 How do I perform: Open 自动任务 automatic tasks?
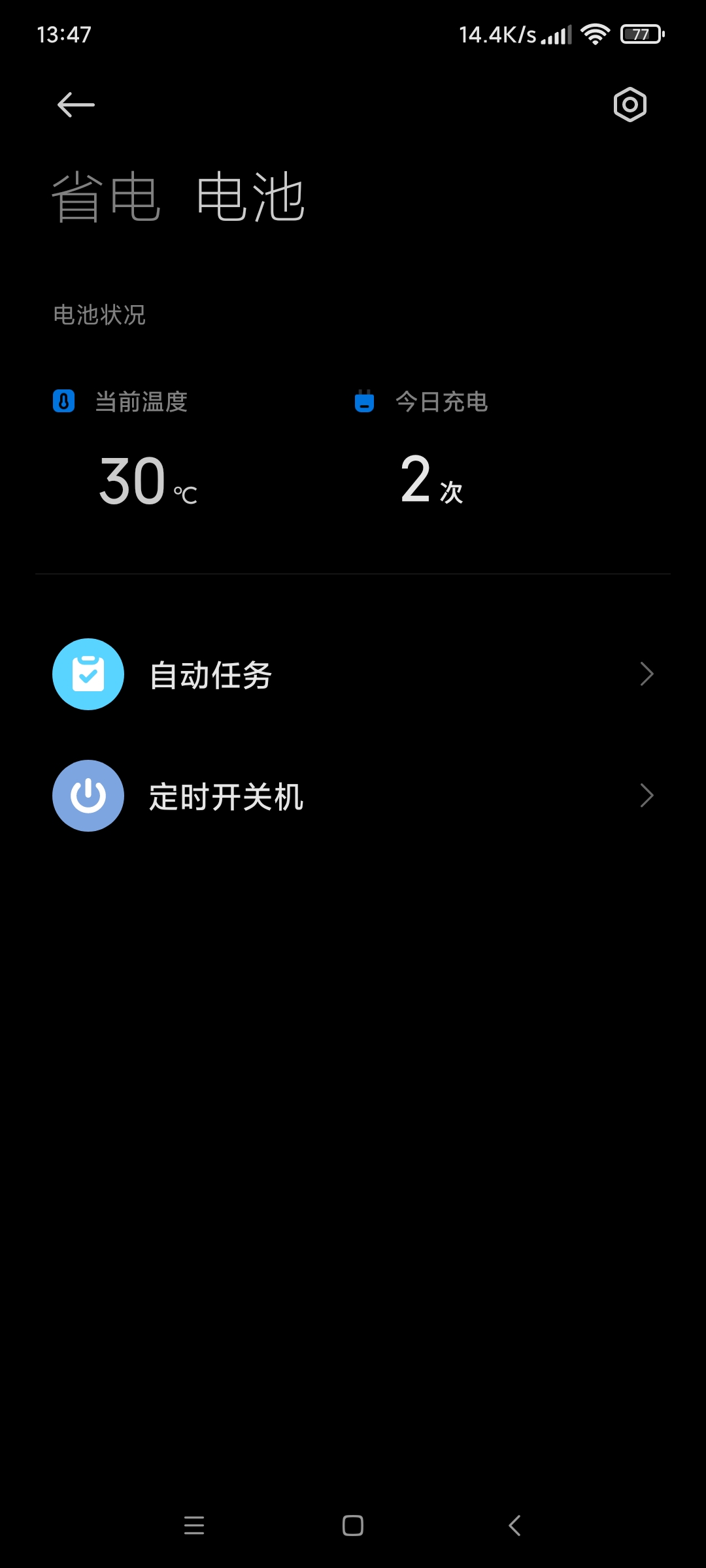pos(353,674)
